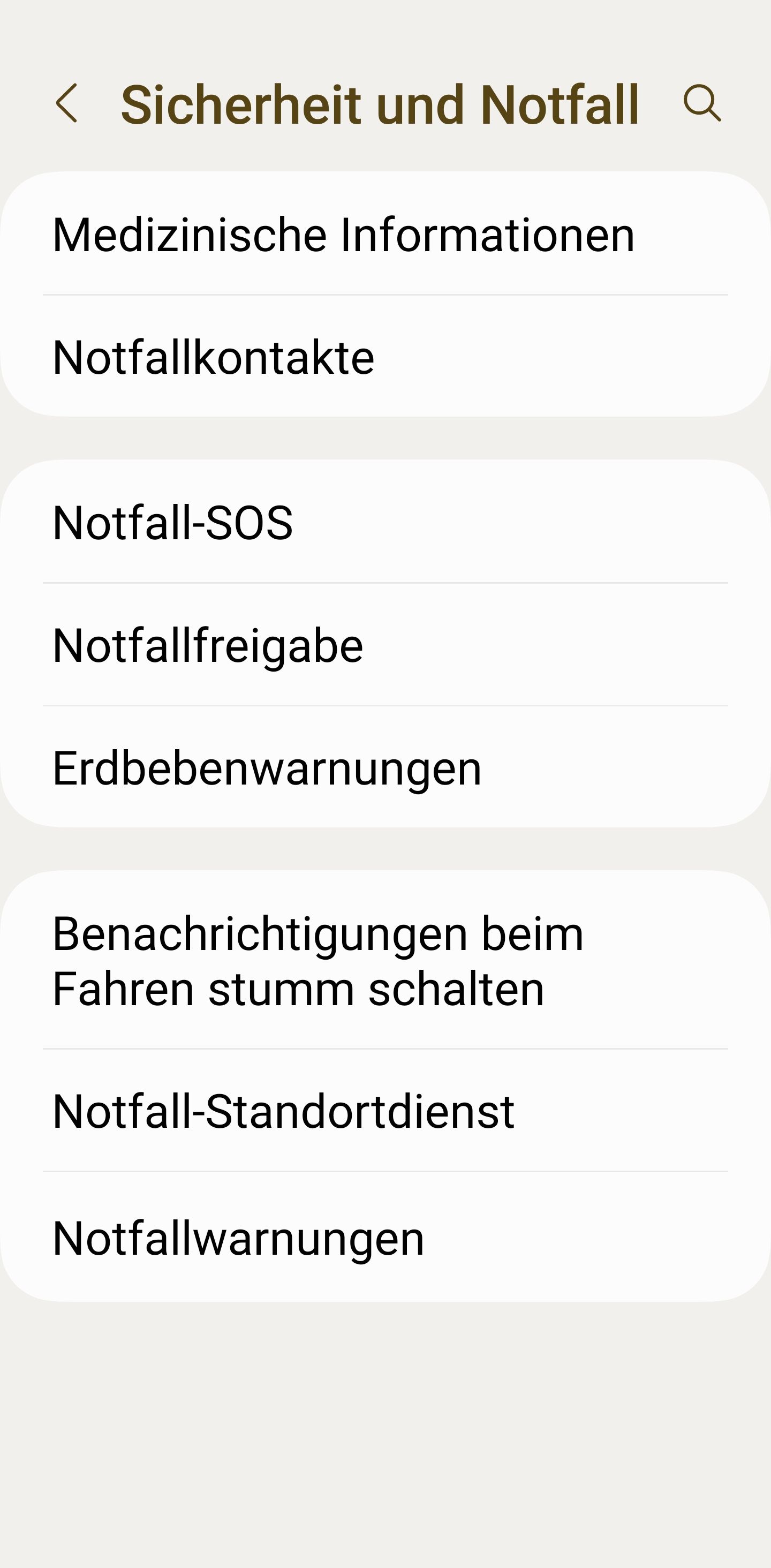Tap the earthquake alerts list row

click(x=267, y=767)
